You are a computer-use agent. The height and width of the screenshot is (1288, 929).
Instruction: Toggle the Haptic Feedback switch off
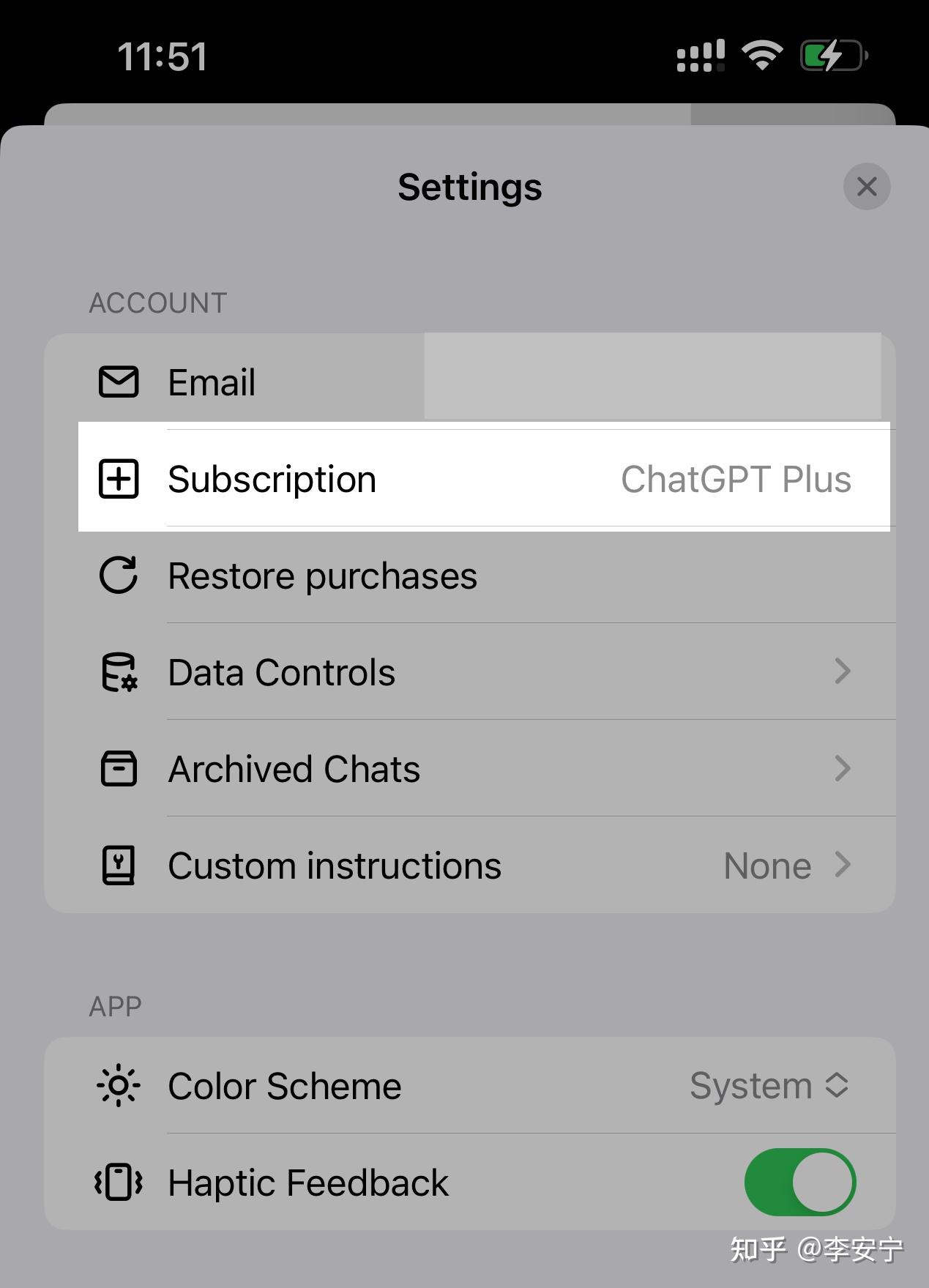799,1182
